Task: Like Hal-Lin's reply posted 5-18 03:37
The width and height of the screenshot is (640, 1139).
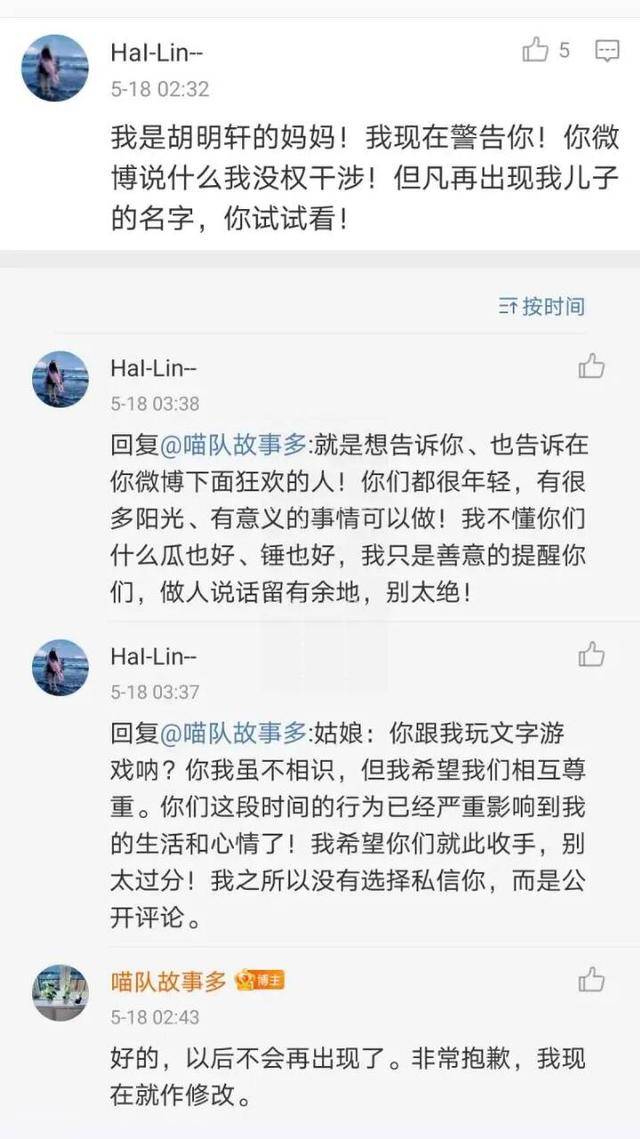Action: [x=592, y=655]
